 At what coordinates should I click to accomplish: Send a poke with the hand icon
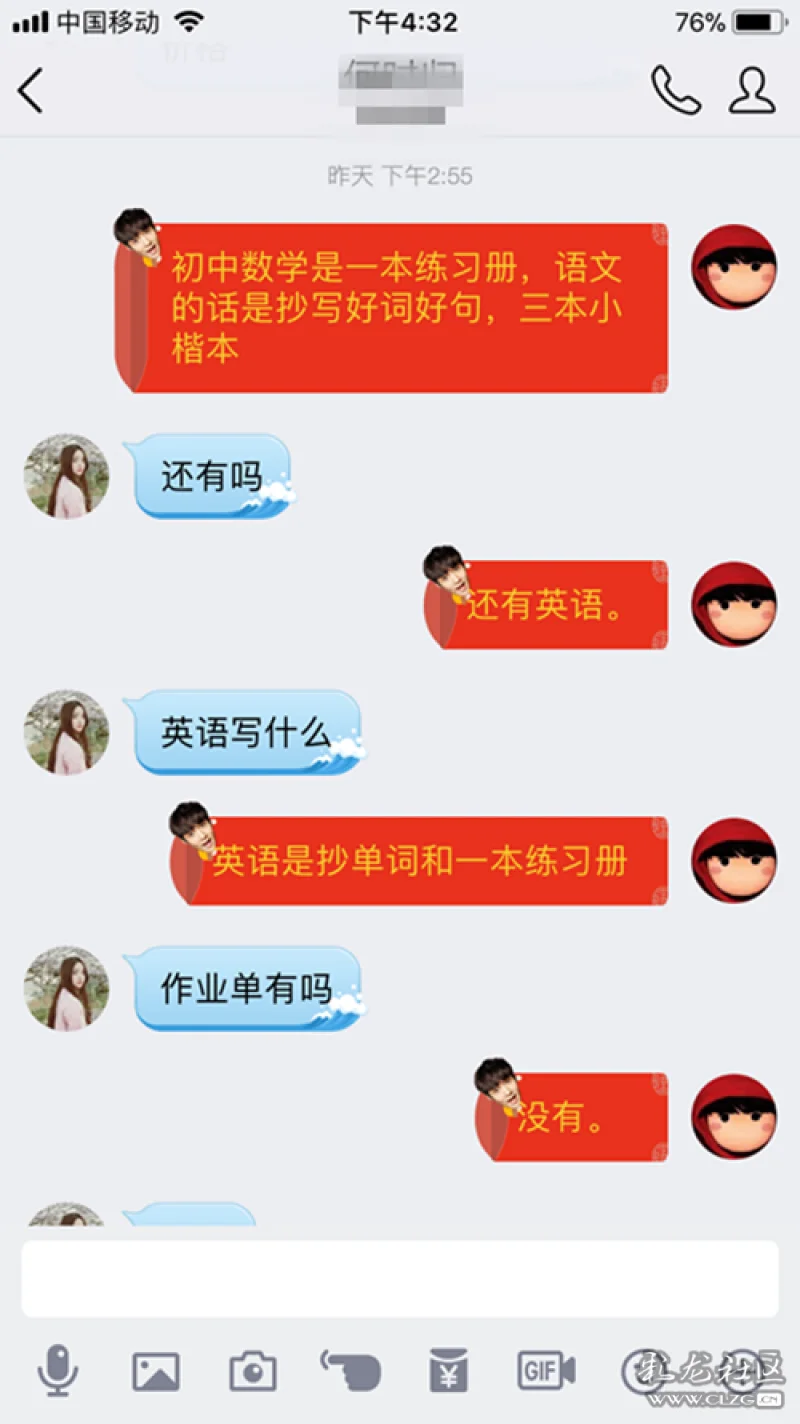[x=351, y=1370]
